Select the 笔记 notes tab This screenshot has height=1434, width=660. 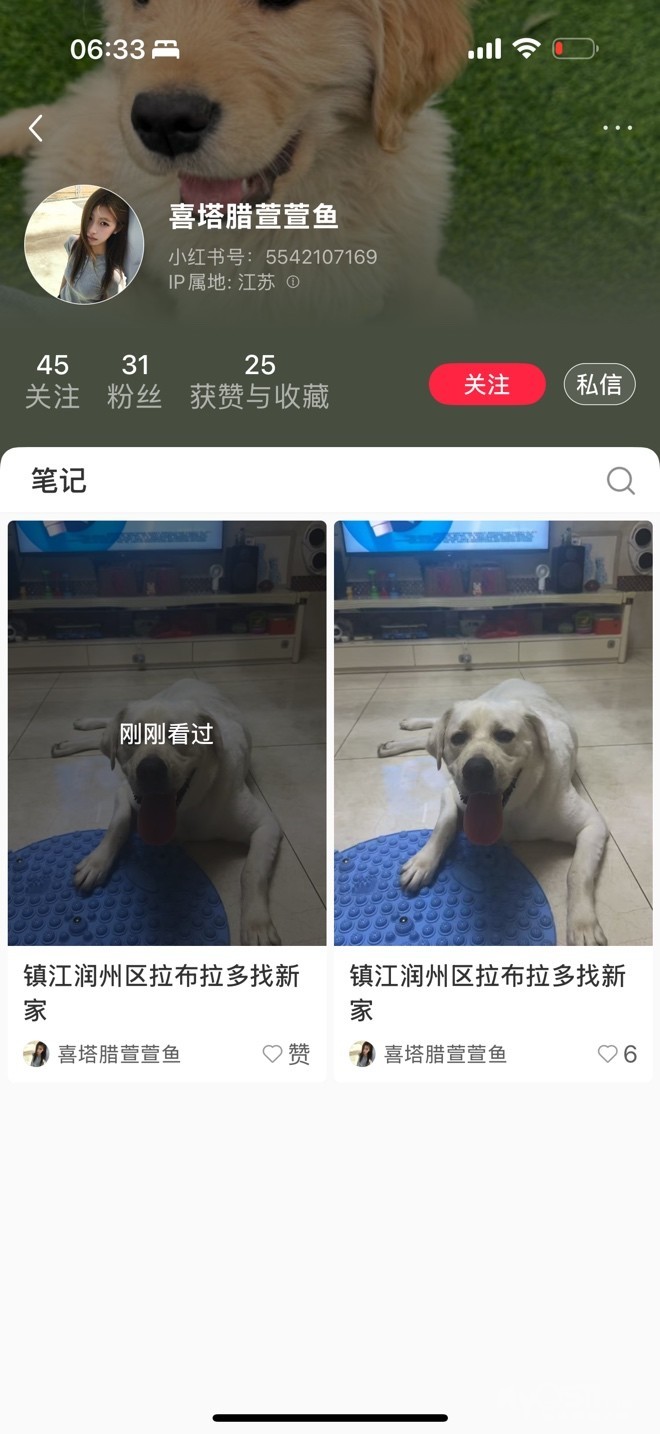pos(58,481)
